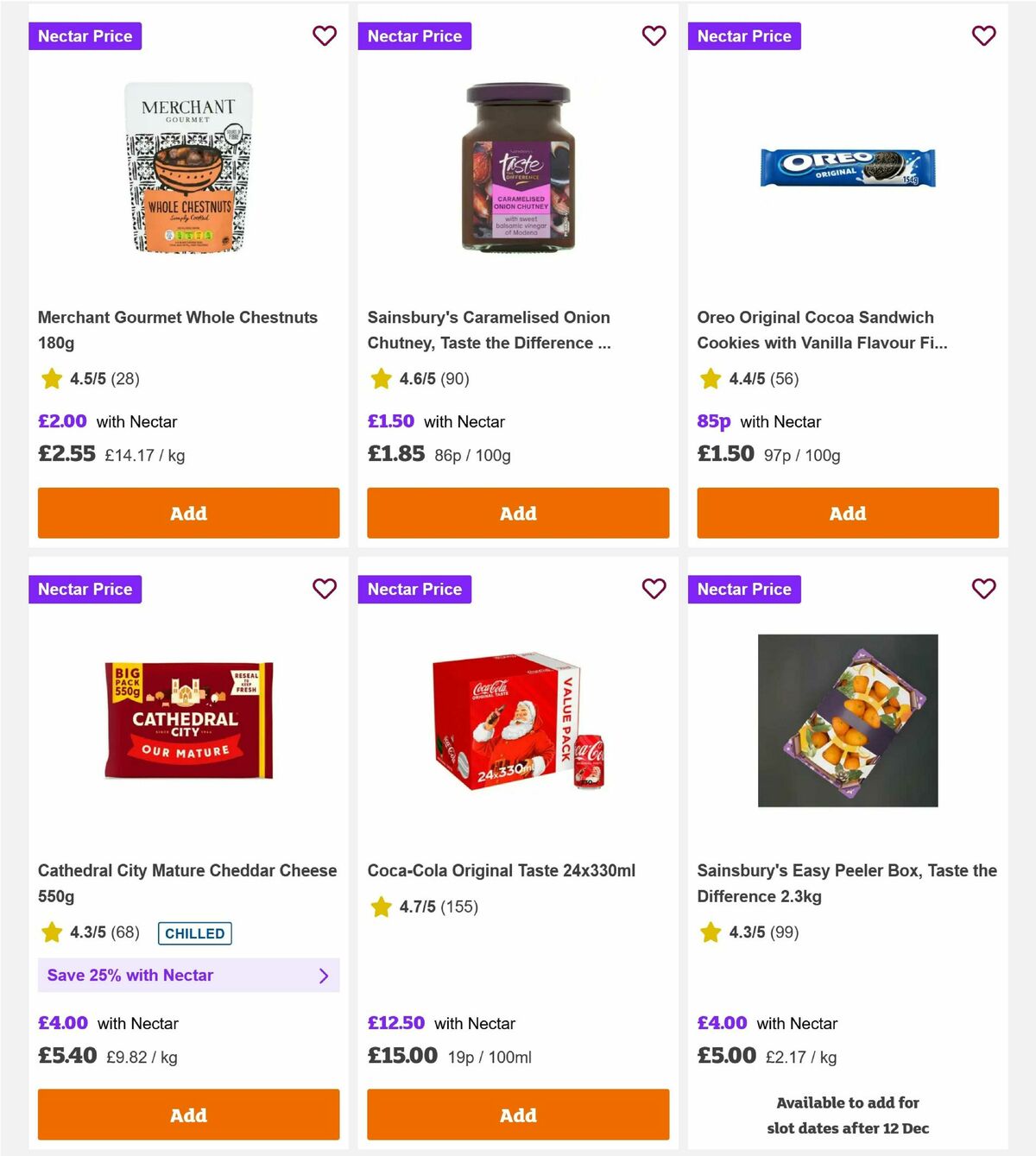1036x1156 pixels.
Task: Favourite the Merchant Gourmet Whole Chestnuts product
Action: pyautogui.click(x=325, y=36)
